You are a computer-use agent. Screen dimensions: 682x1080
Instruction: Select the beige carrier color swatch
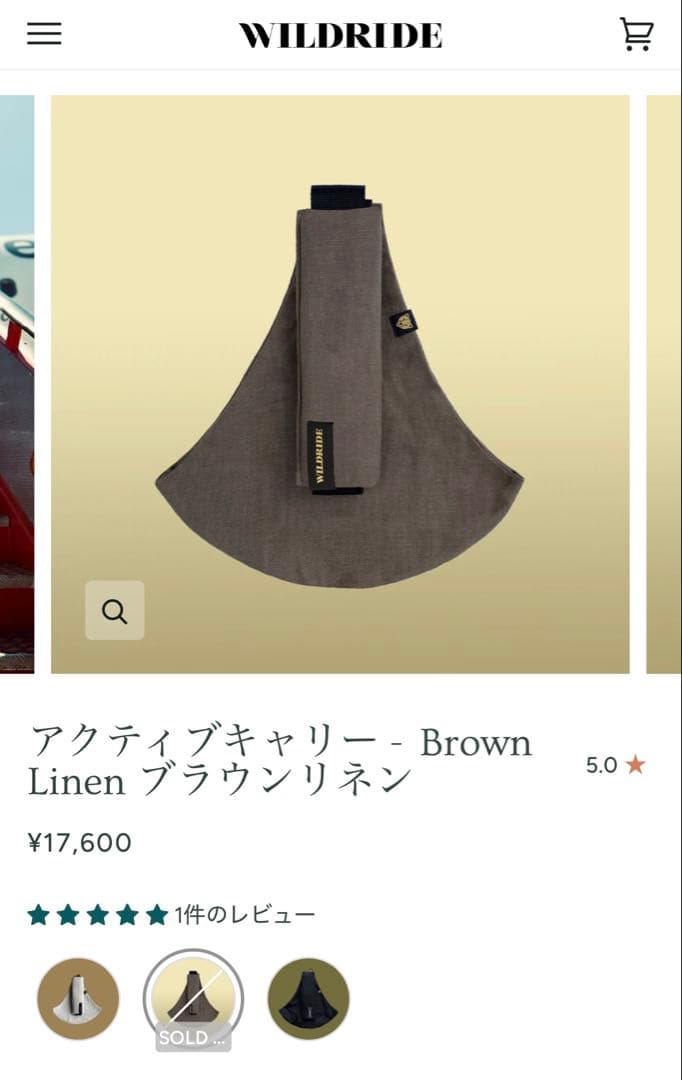coord(78,999)
